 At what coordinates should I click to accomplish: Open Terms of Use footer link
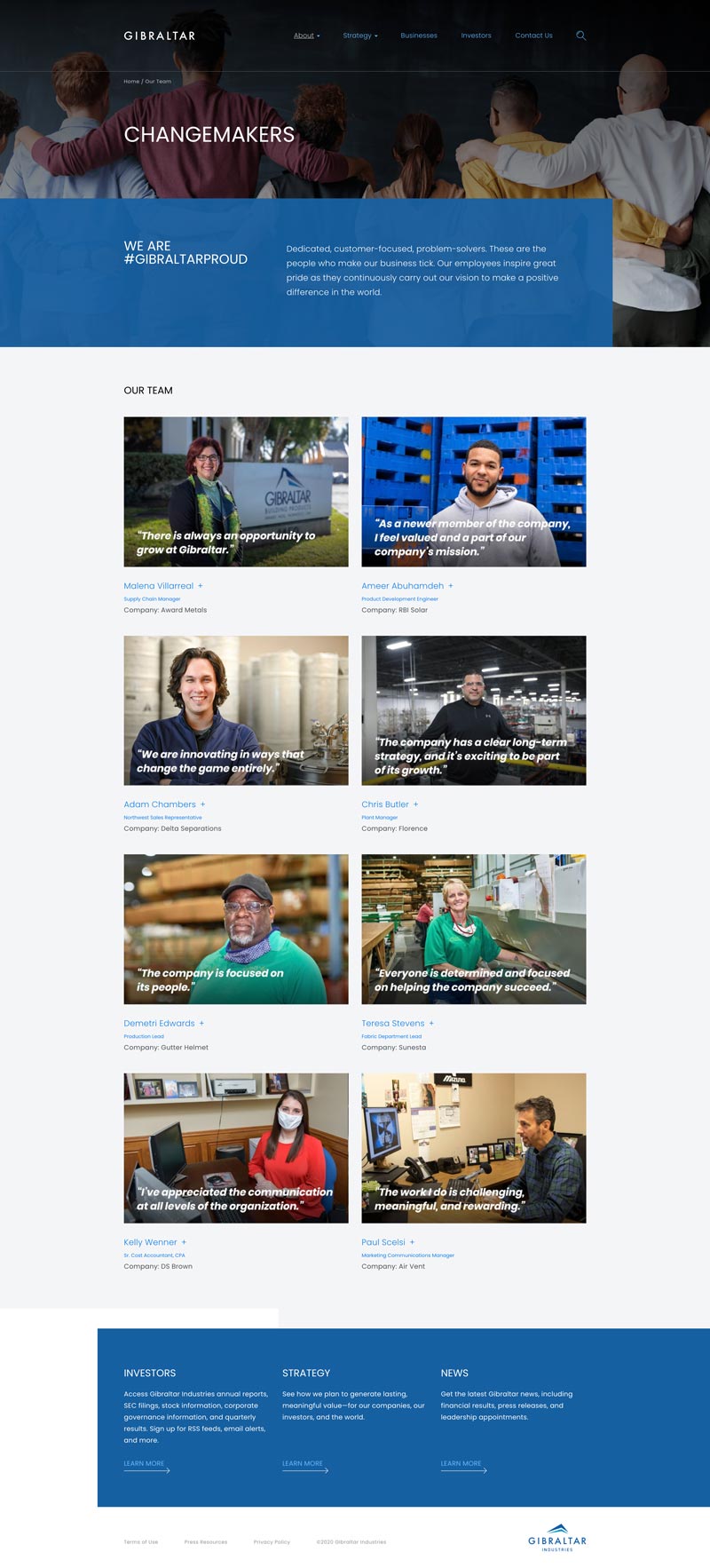141,1542
